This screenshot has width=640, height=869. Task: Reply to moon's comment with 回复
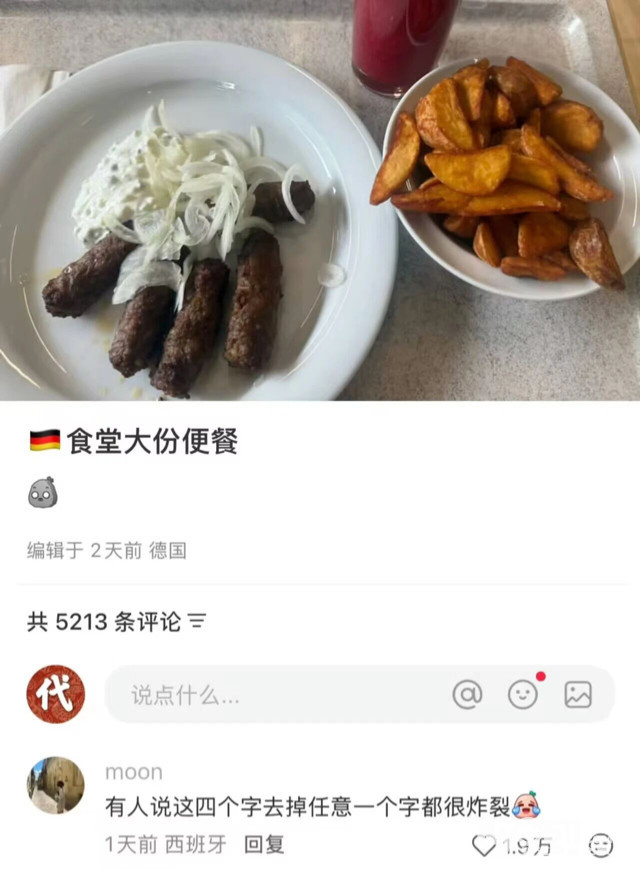coord(265,845)
